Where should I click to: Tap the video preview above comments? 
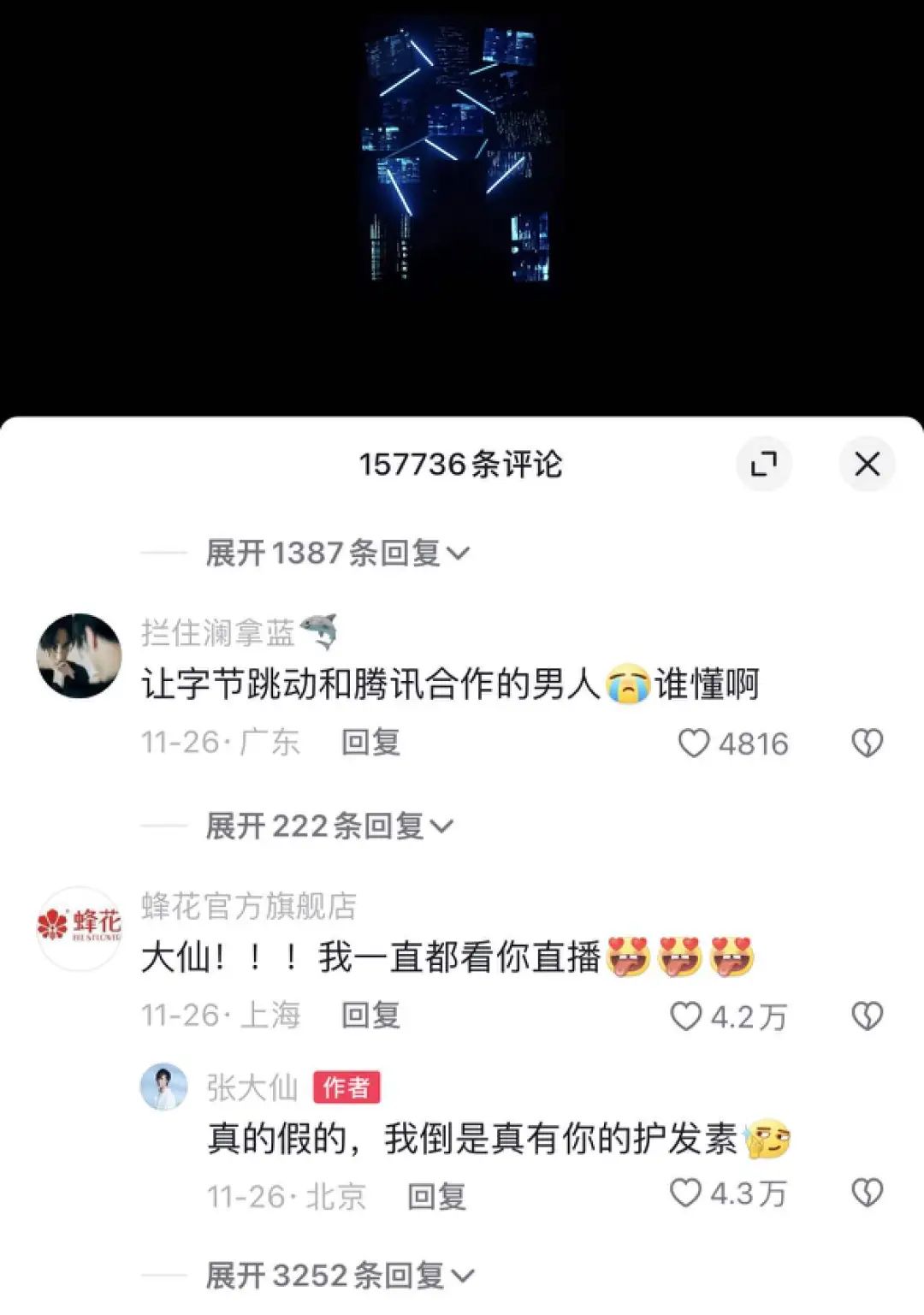point(460,152)
